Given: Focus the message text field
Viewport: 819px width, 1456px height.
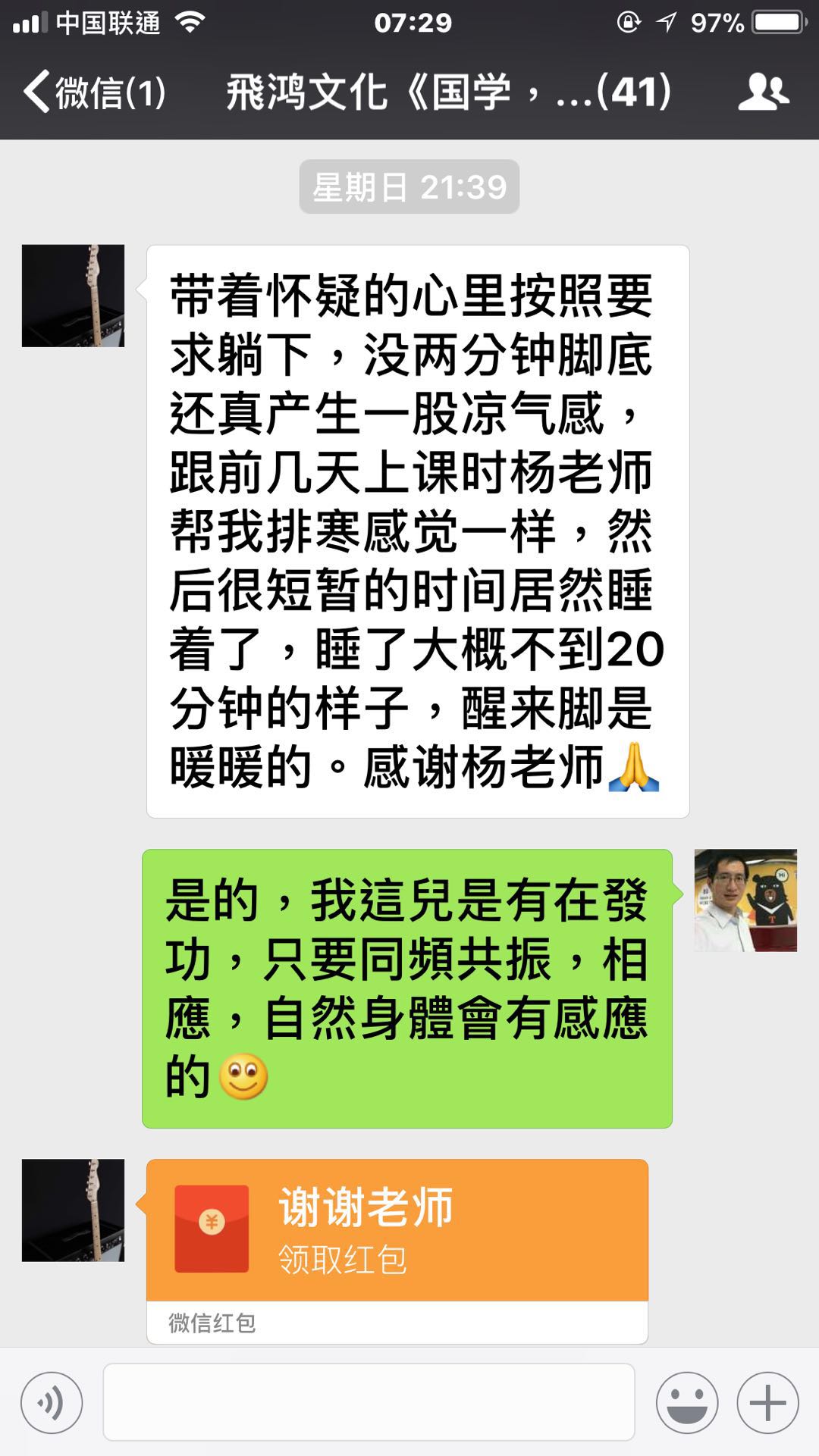Looking at the screenshot, I should click(369, 1403).
